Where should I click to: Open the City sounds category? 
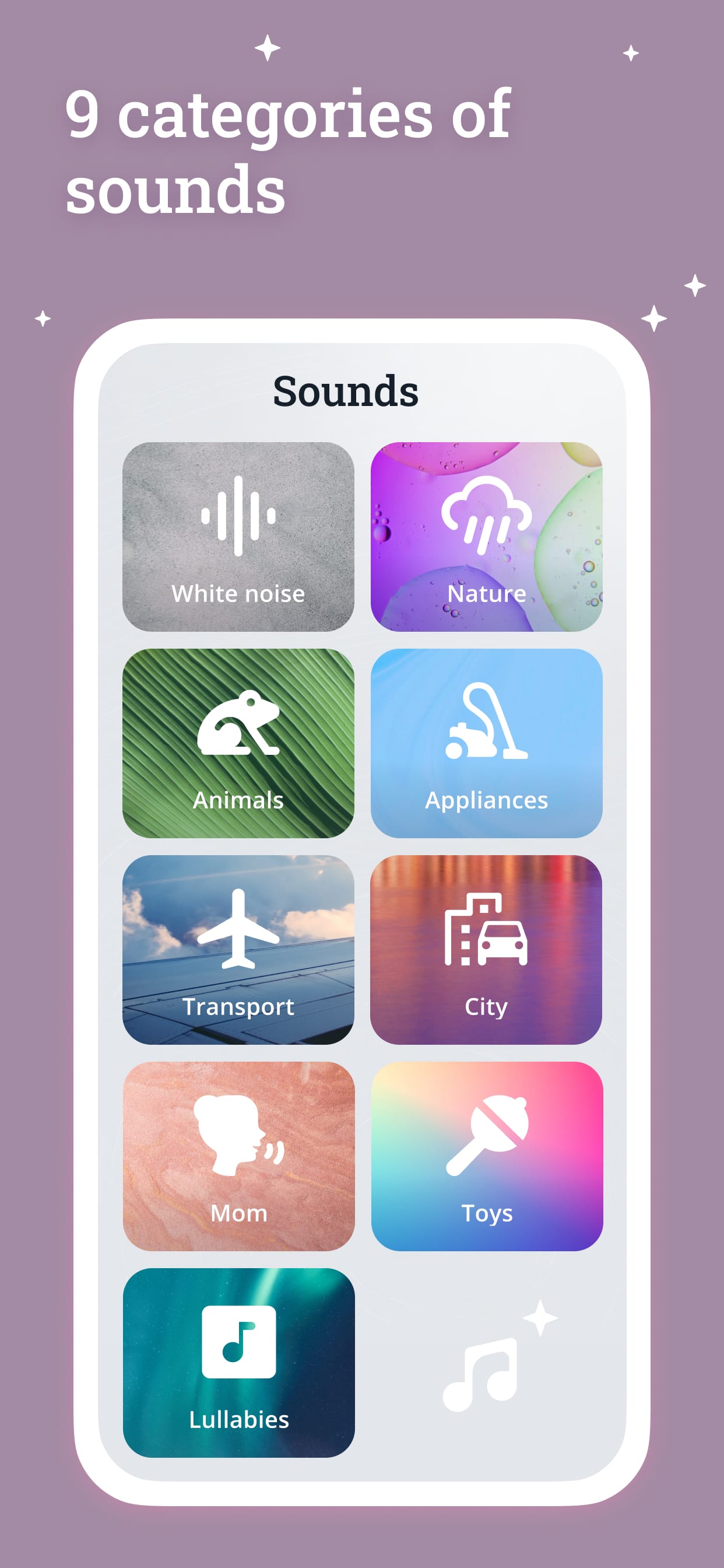point(486,950)
